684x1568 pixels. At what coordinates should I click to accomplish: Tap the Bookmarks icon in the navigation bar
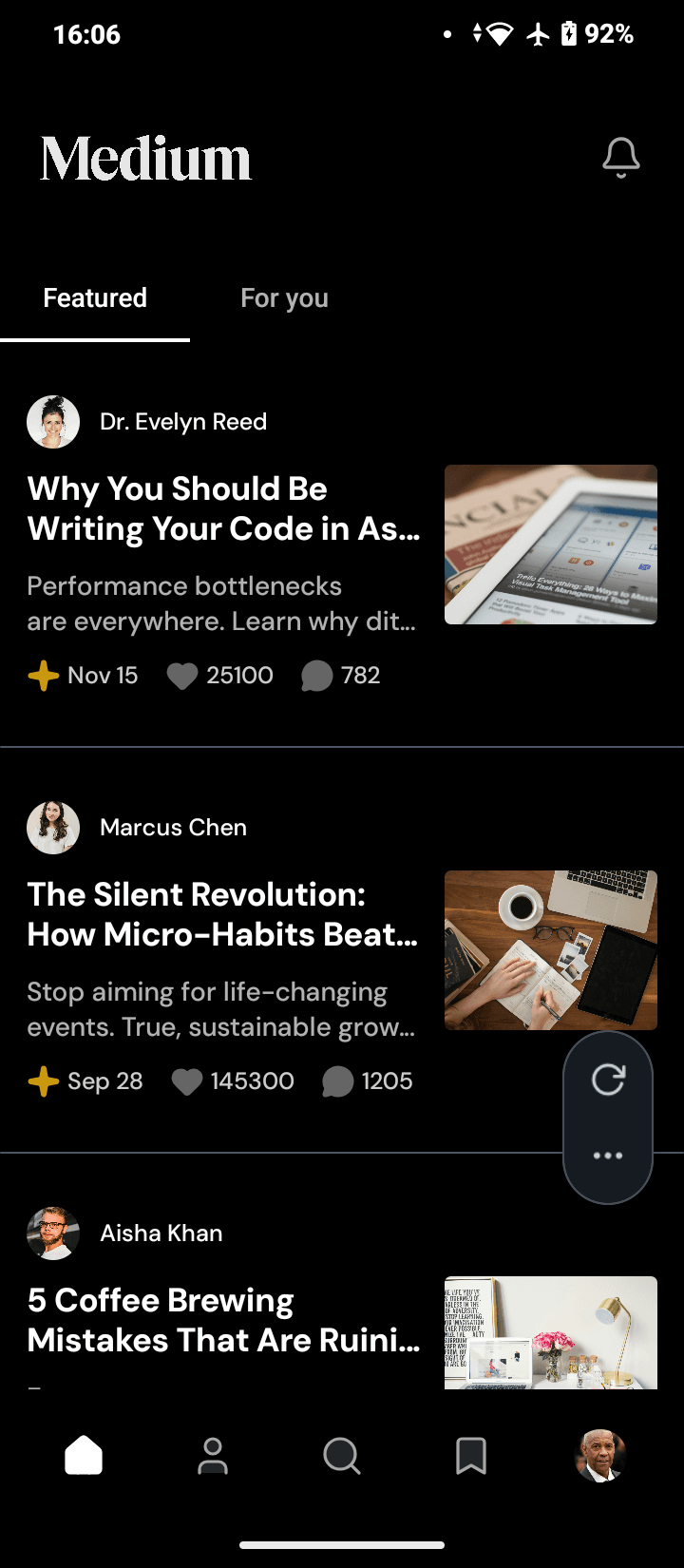click(x=471, y=1455)
